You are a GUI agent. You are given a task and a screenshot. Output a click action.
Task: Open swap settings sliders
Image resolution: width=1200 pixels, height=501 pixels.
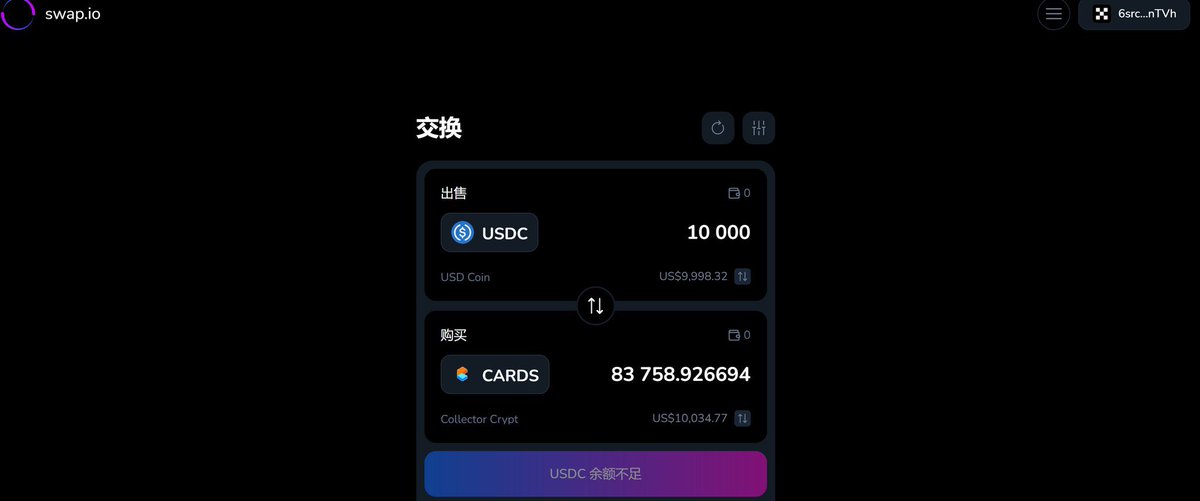[x=759, y=128]
